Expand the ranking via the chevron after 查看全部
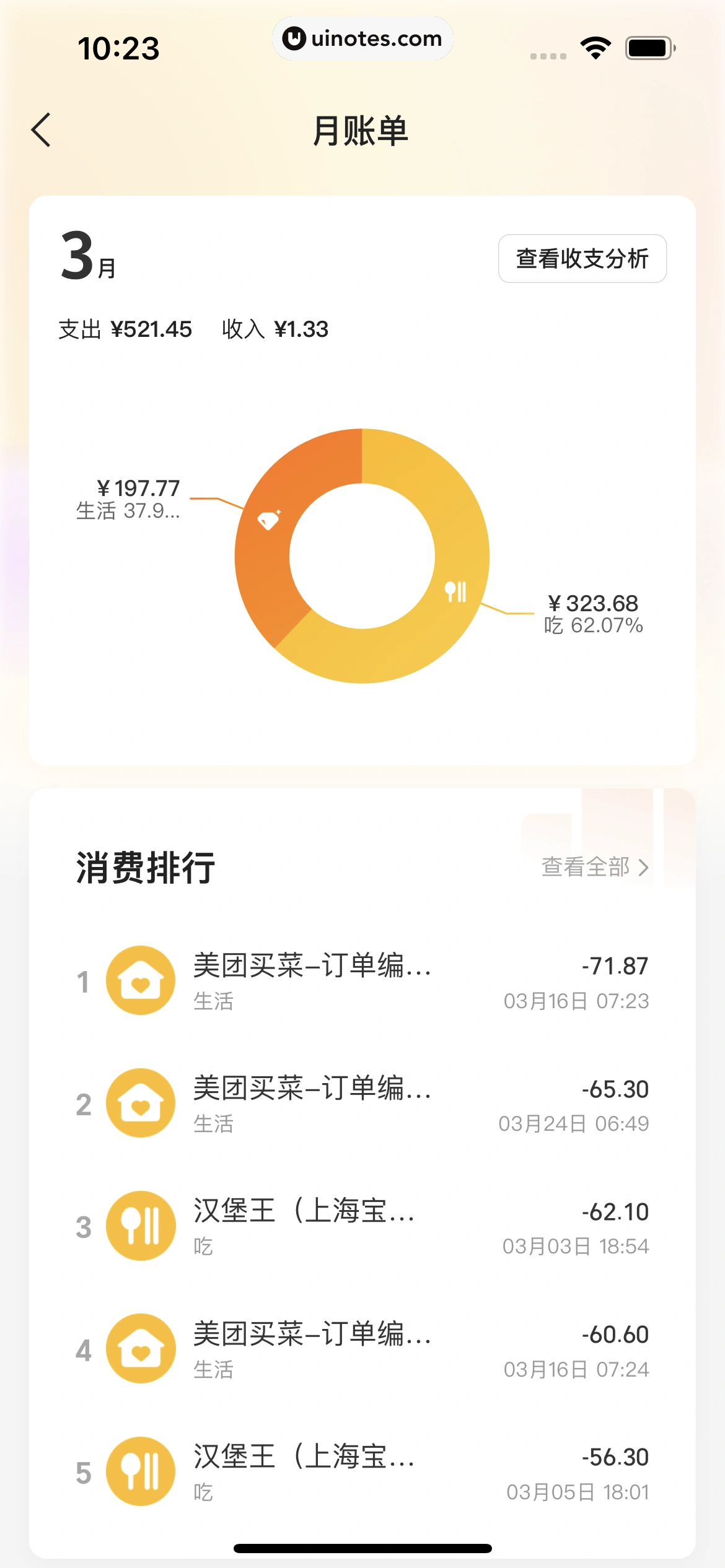Viewport: 725px width, 1568px height. pos(643,868)
